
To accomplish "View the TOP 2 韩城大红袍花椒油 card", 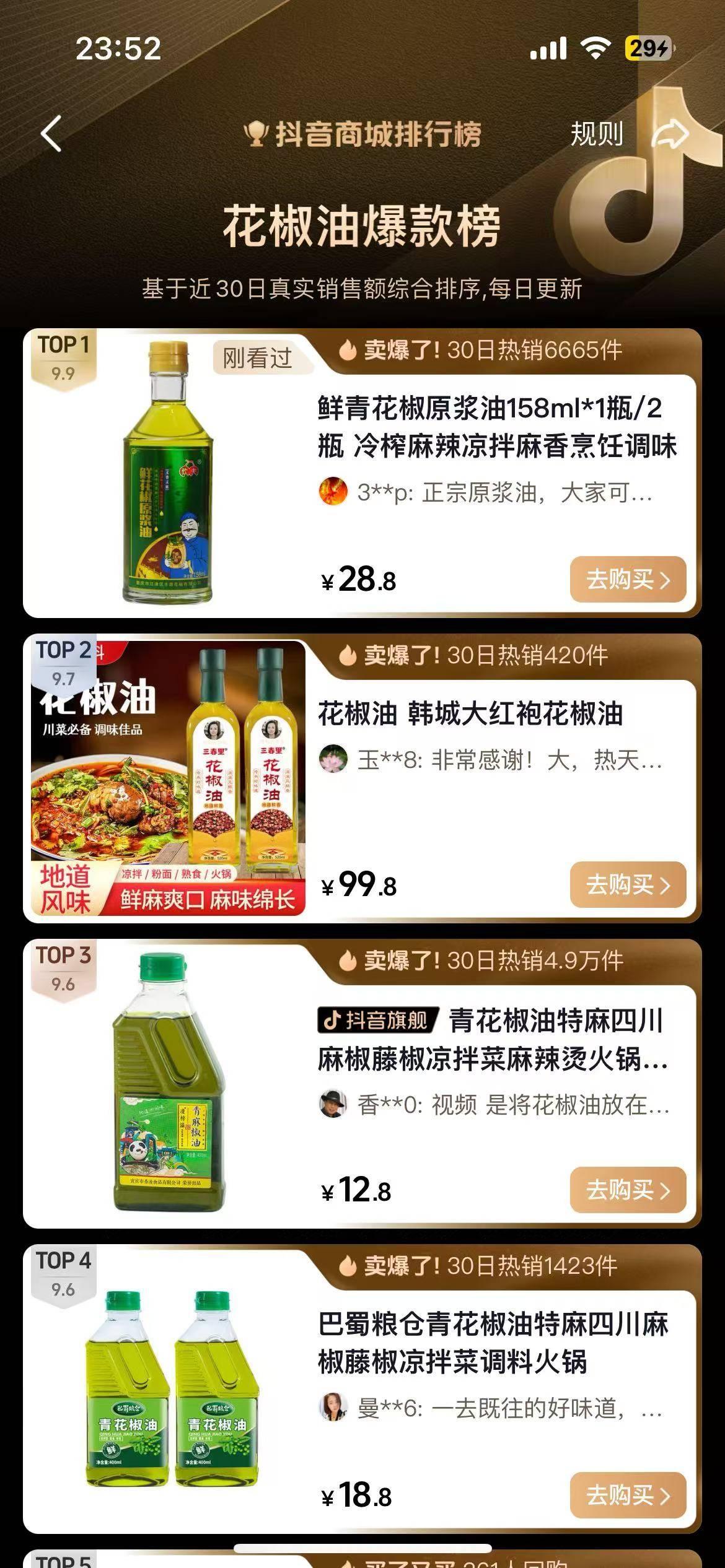I will click(x=470, y=714).
